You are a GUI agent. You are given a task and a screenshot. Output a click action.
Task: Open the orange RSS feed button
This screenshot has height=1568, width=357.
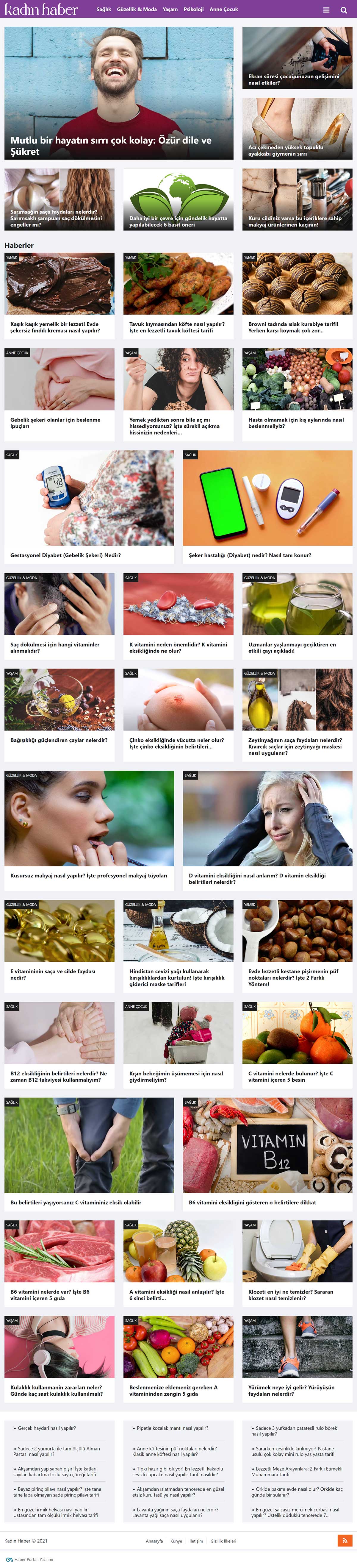pyautogui.click(x=344, y=1540)
